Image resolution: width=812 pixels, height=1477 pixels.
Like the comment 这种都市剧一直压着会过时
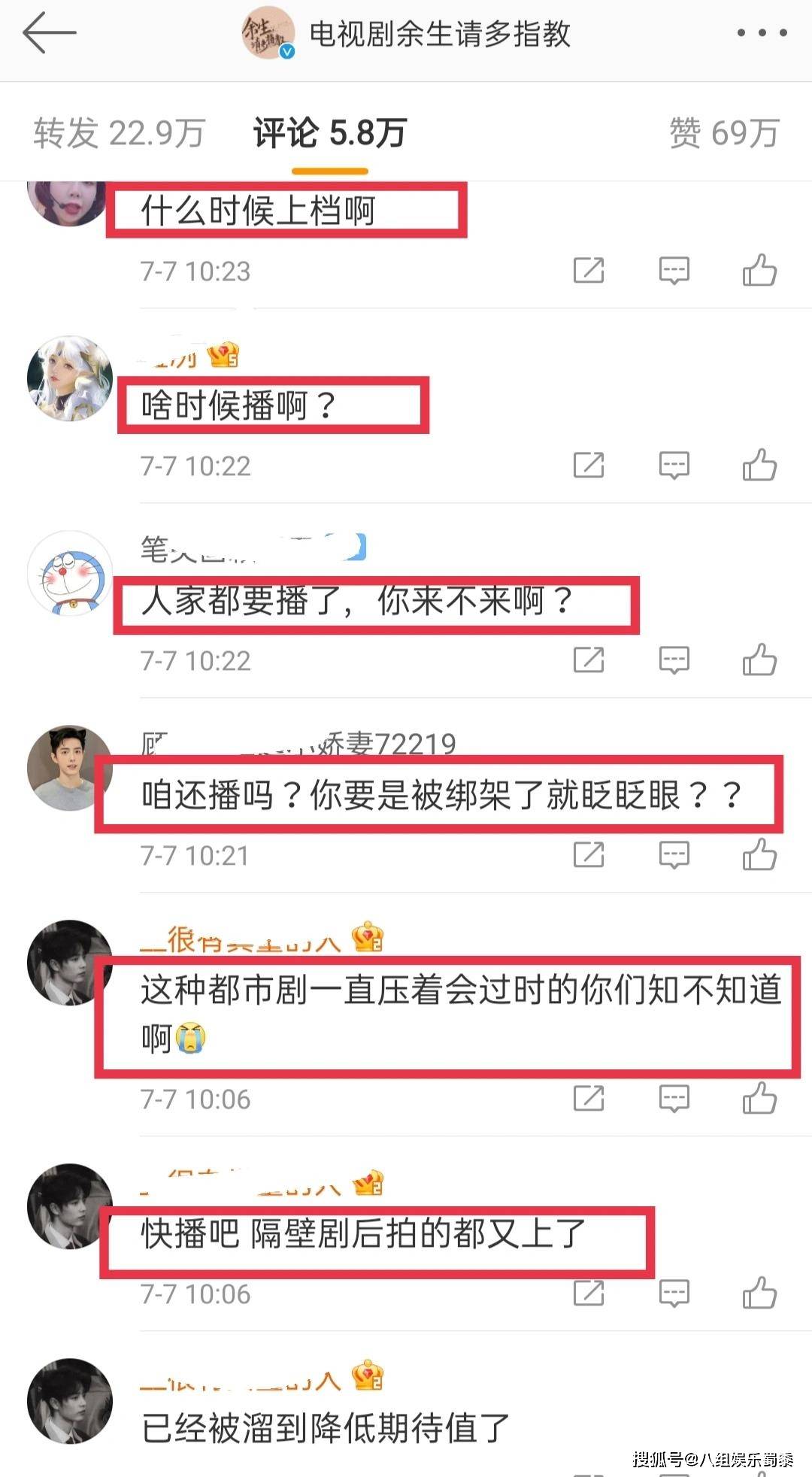pos(759,1099)
